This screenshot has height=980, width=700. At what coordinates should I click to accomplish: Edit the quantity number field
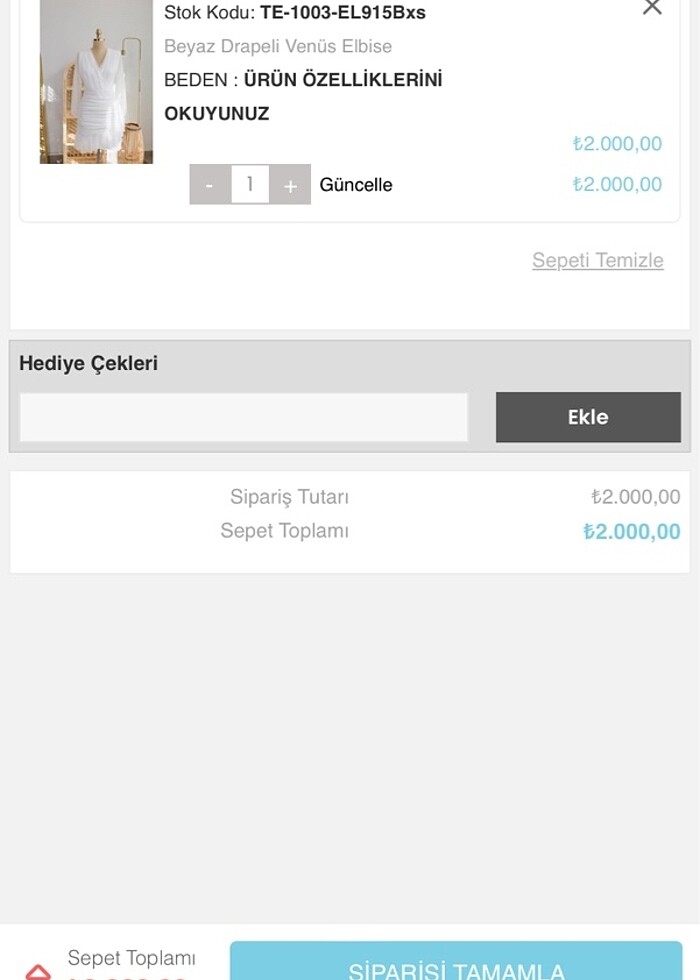(250, 185)
